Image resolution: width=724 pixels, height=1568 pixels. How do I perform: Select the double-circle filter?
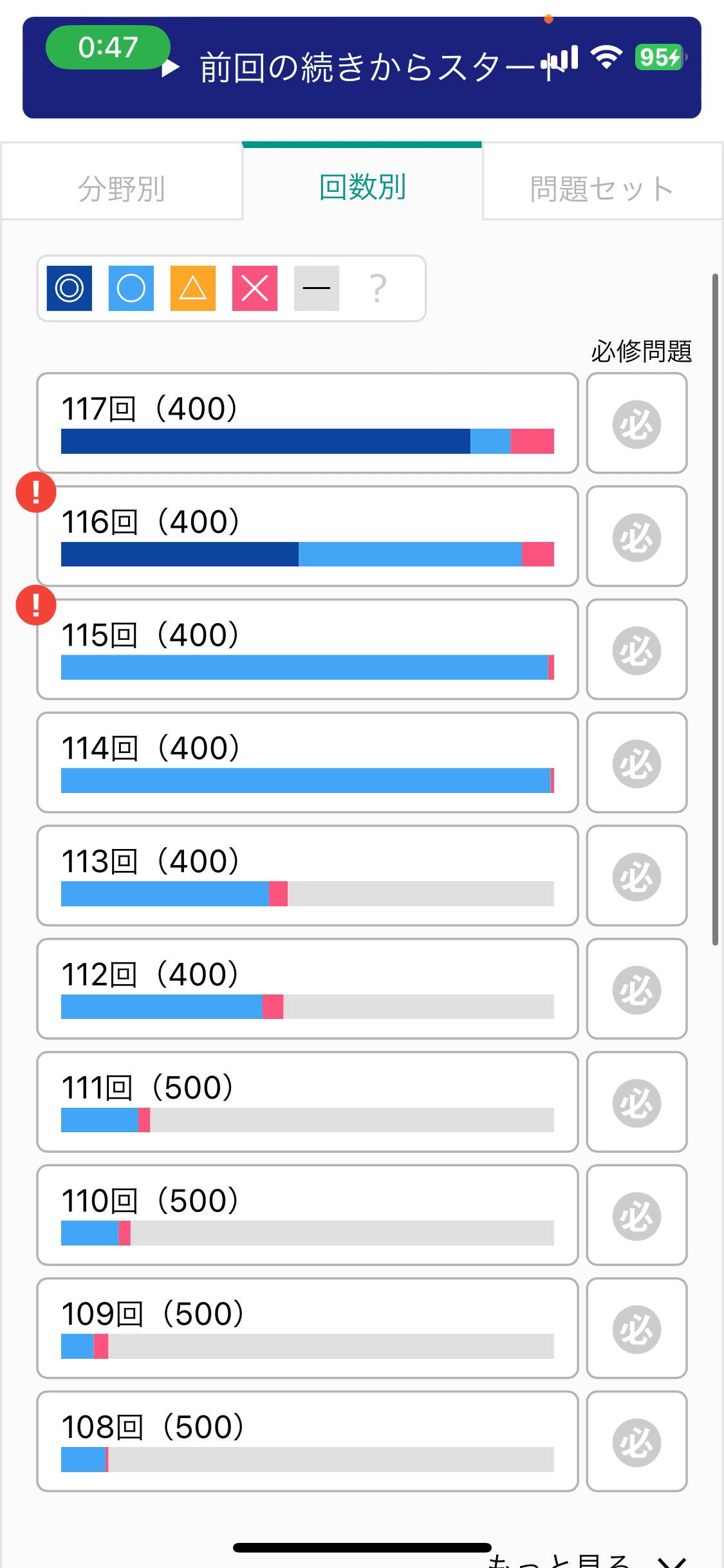70,288
